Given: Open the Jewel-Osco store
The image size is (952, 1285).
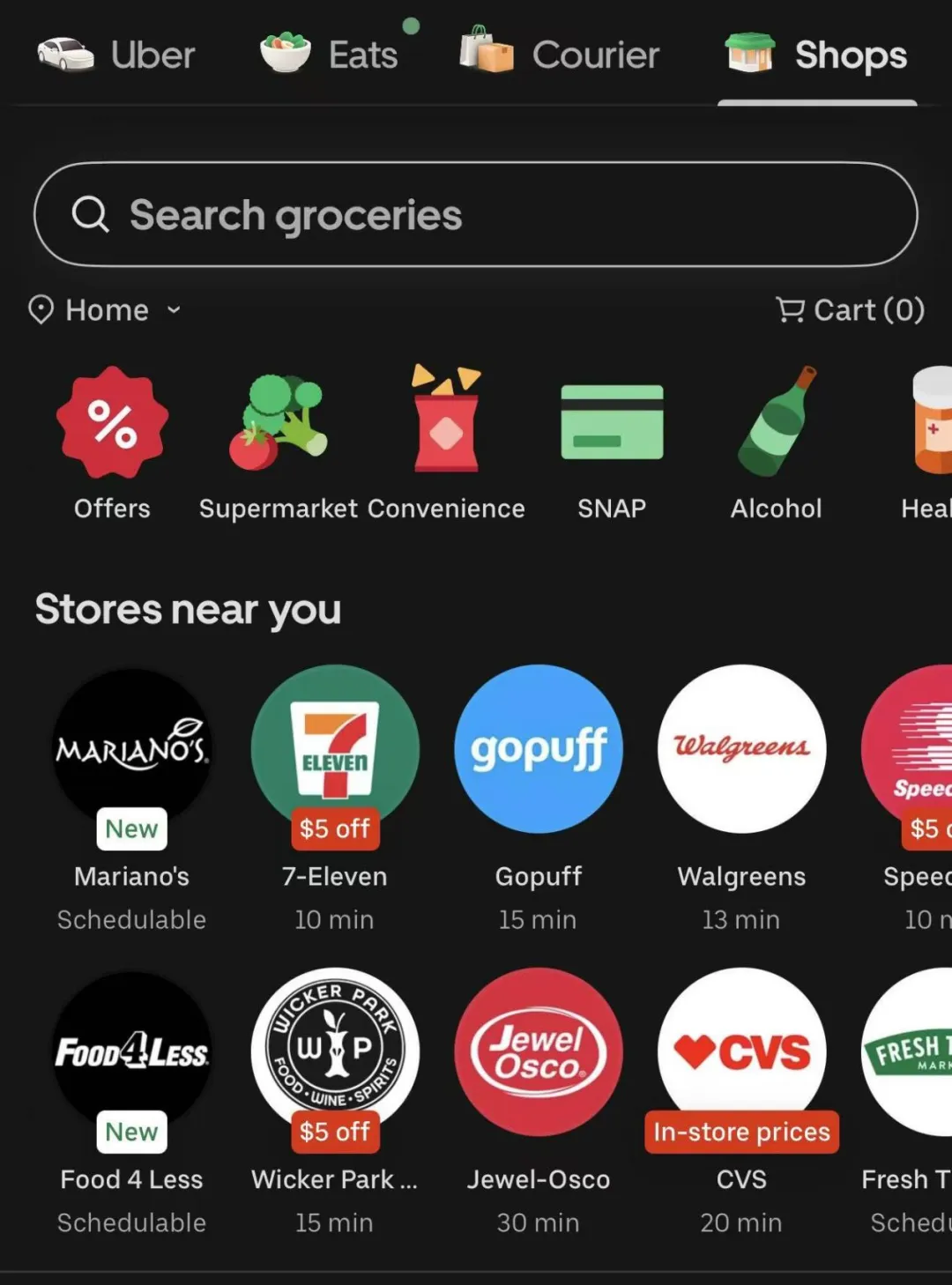Looking at the screenshot, I should pos(539,1103).
